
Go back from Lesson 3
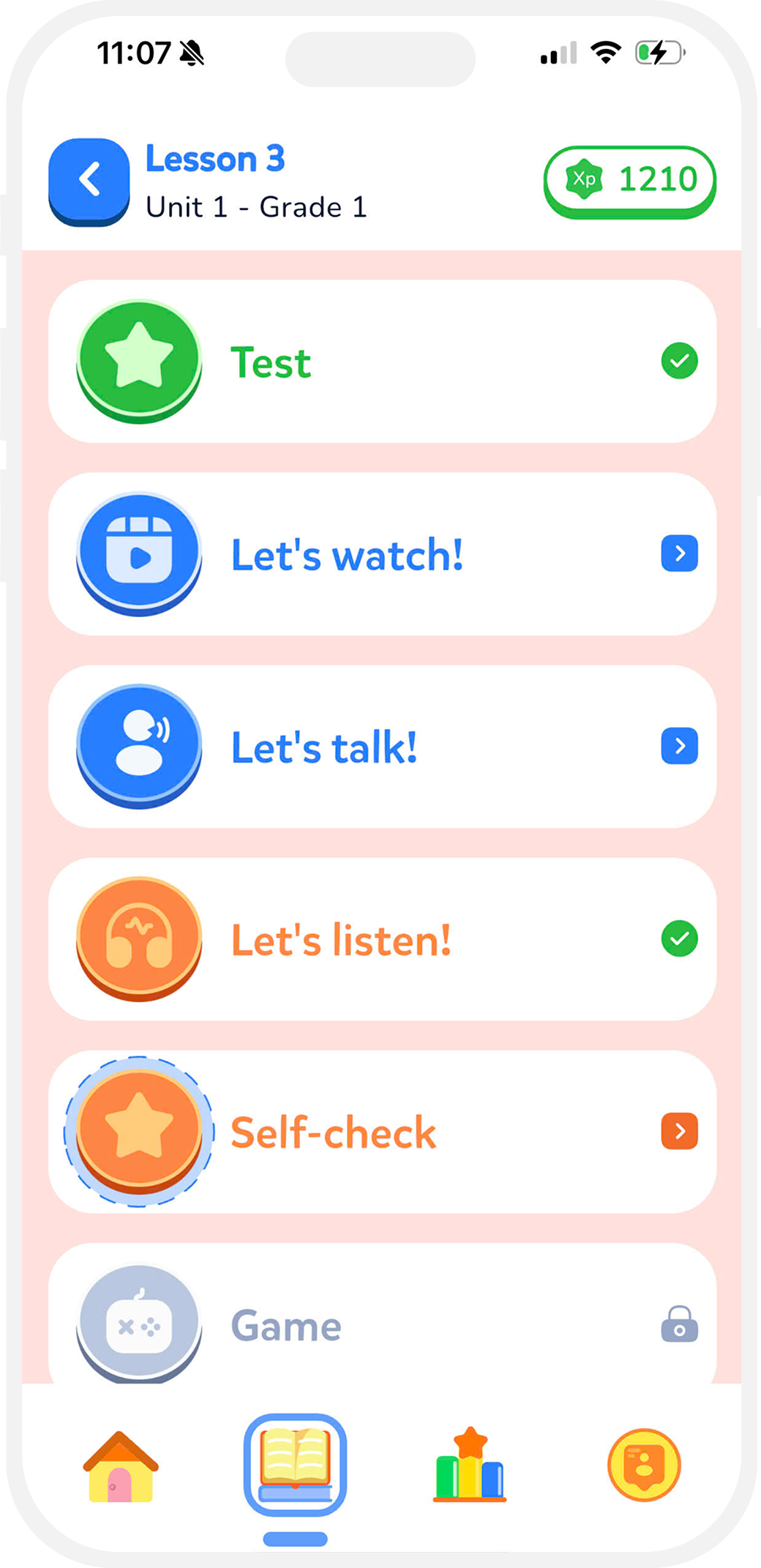click(89, 180)
